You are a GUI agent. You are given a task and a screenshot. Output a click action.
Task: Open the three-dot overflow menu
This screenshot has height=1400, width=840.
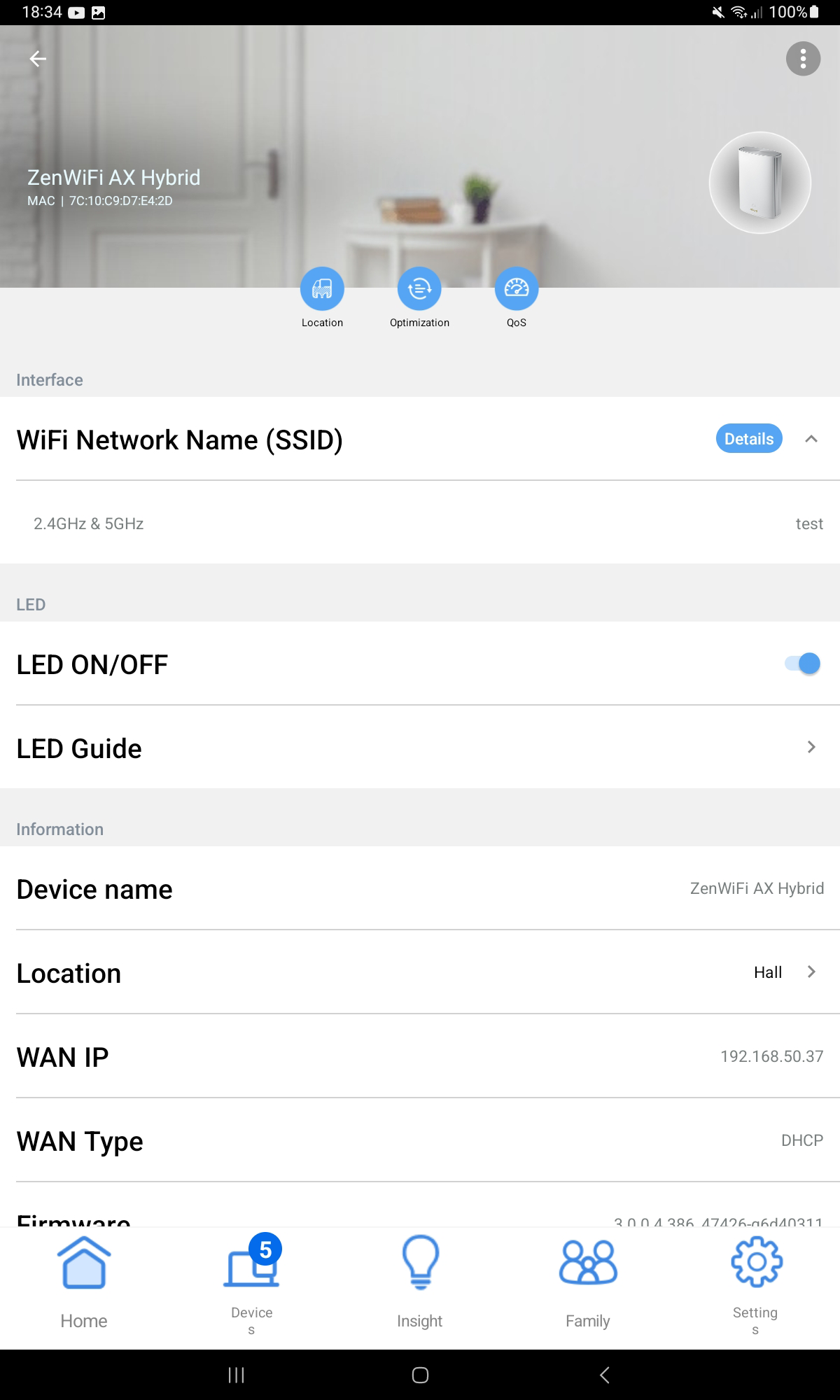(x=804, y=59)
